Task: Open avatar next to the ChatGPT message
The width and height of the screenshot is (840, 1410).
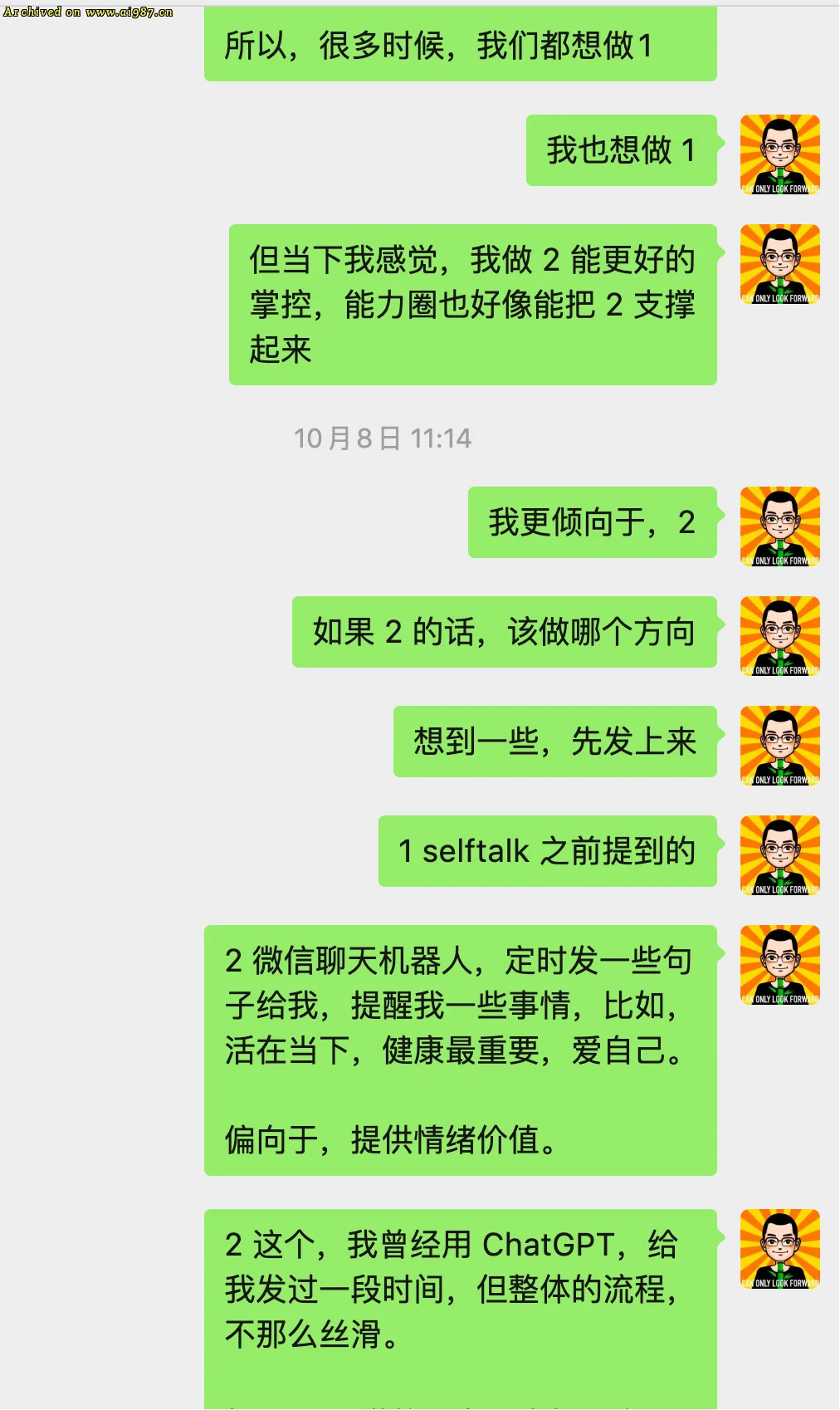Action: [779, 1249]
